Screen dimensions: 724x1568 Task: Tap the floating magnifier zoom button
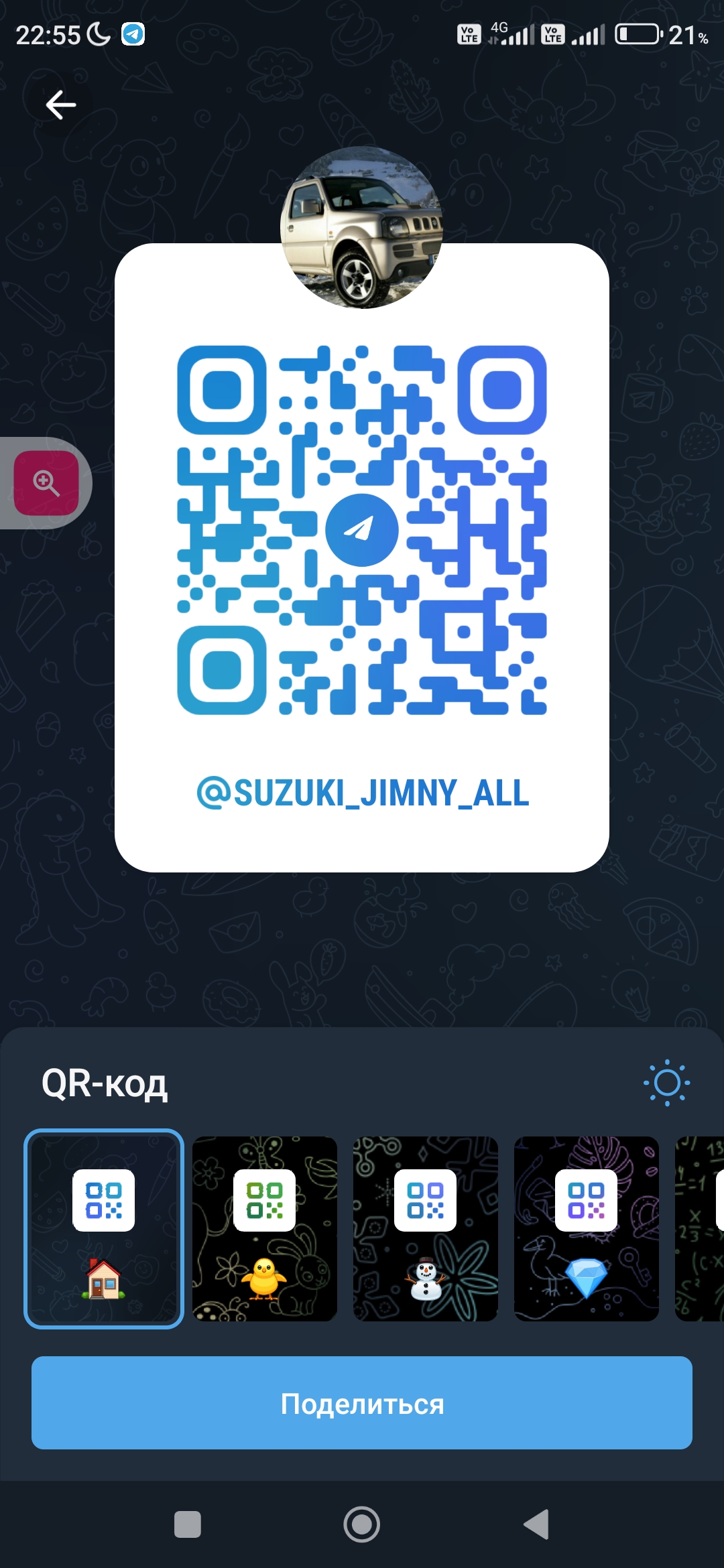click(46, 483)
